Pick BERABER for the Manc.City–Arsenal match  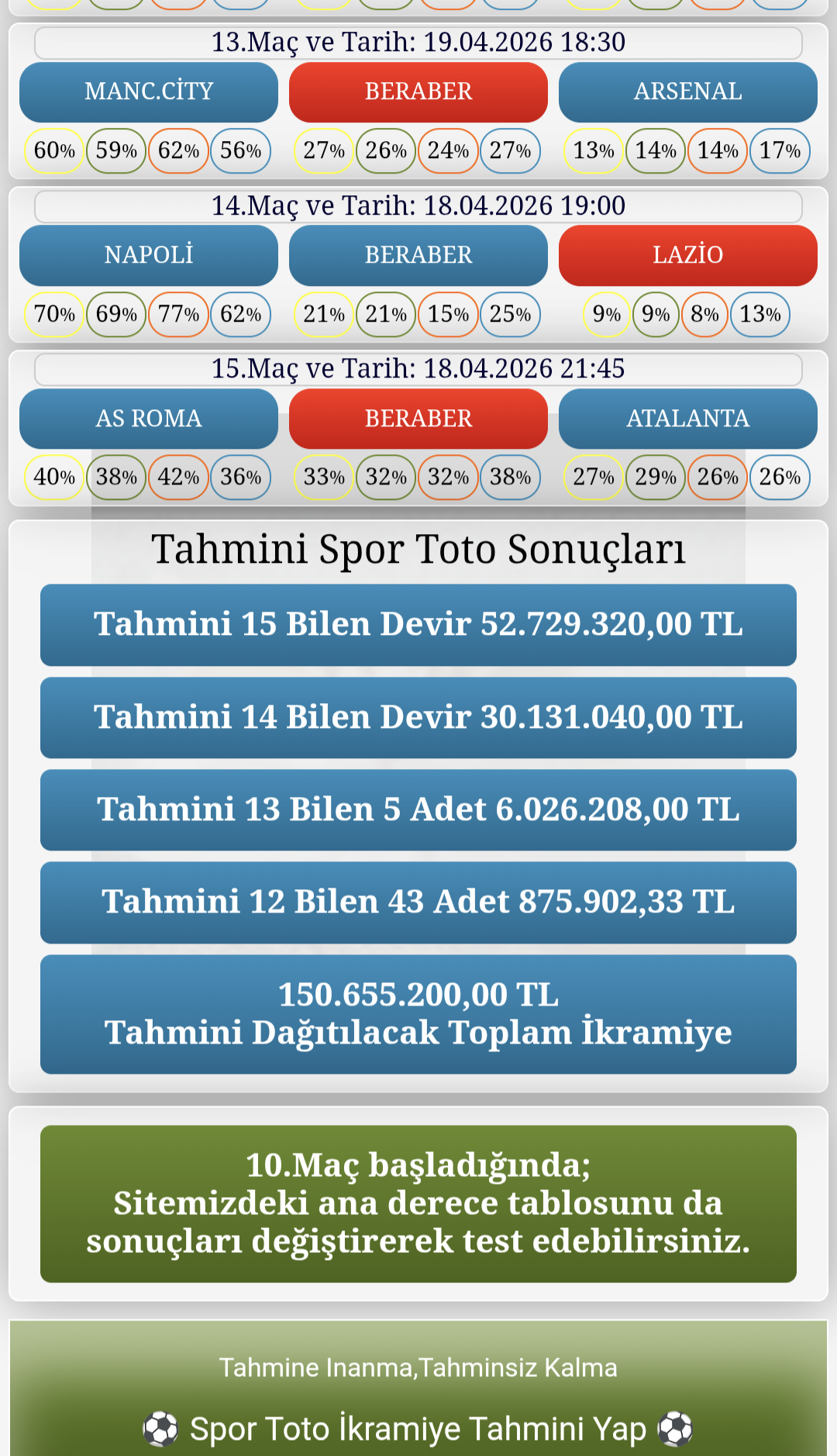(x=418, y=91)
